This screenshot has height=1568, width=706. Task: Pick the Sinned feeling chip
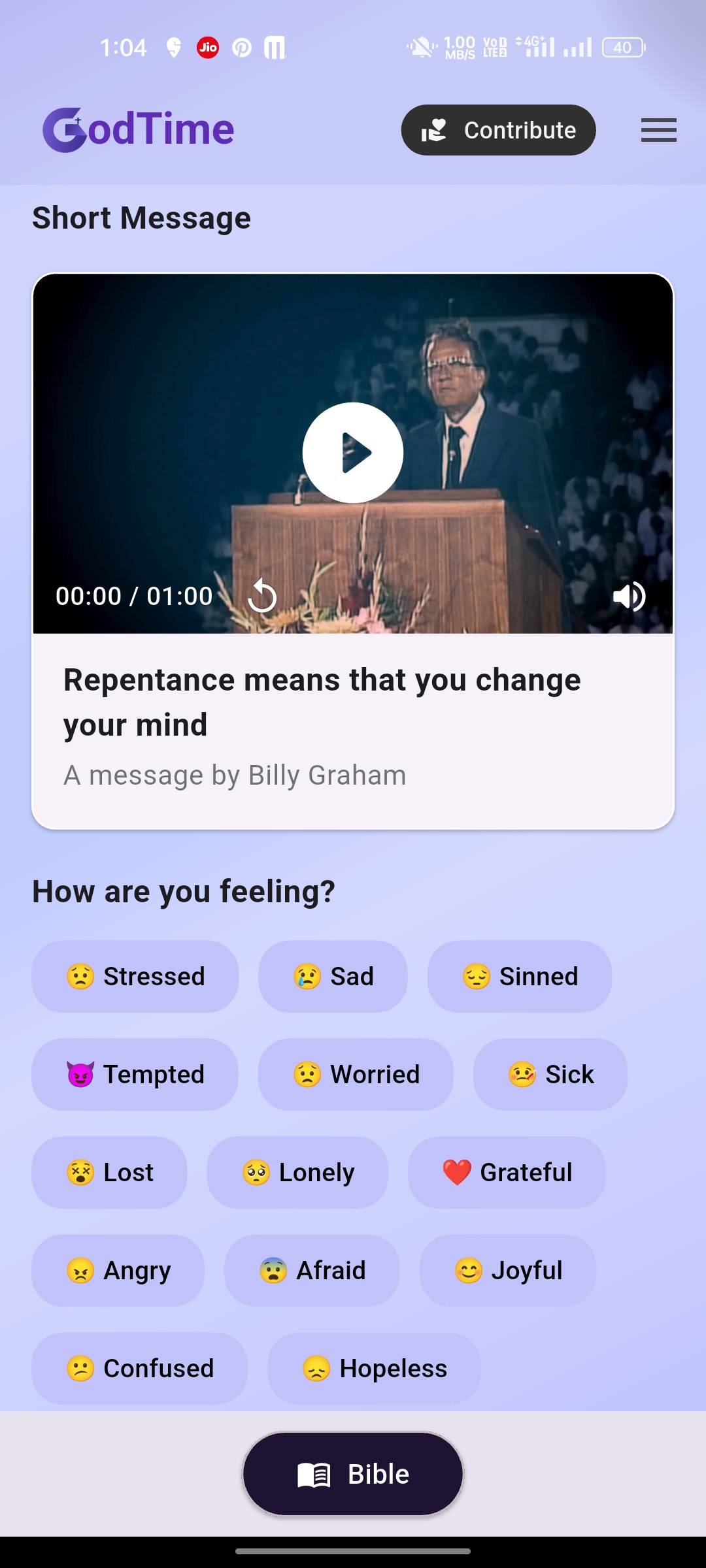coord(520,977)
